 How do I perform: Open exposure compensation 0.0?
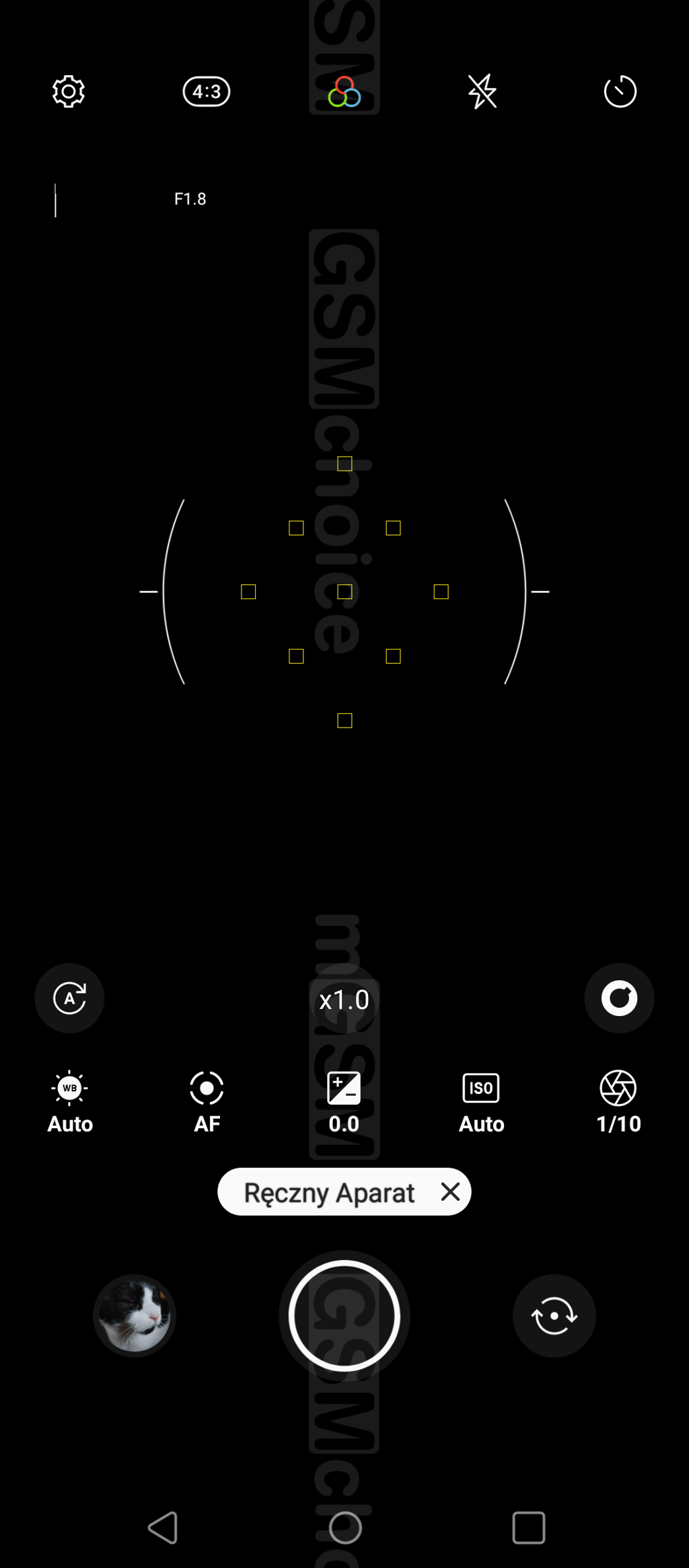[x=344, y=1103]
